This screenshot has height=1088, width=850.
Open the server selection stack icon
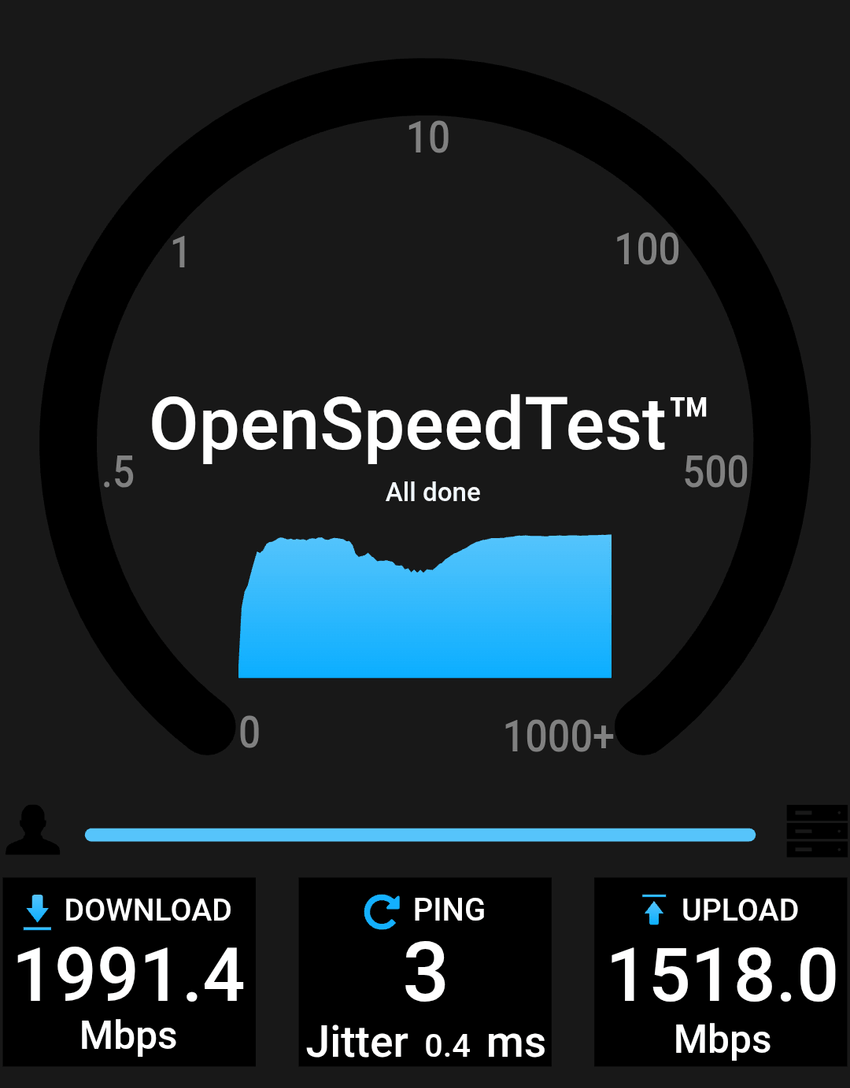(816, 830)
